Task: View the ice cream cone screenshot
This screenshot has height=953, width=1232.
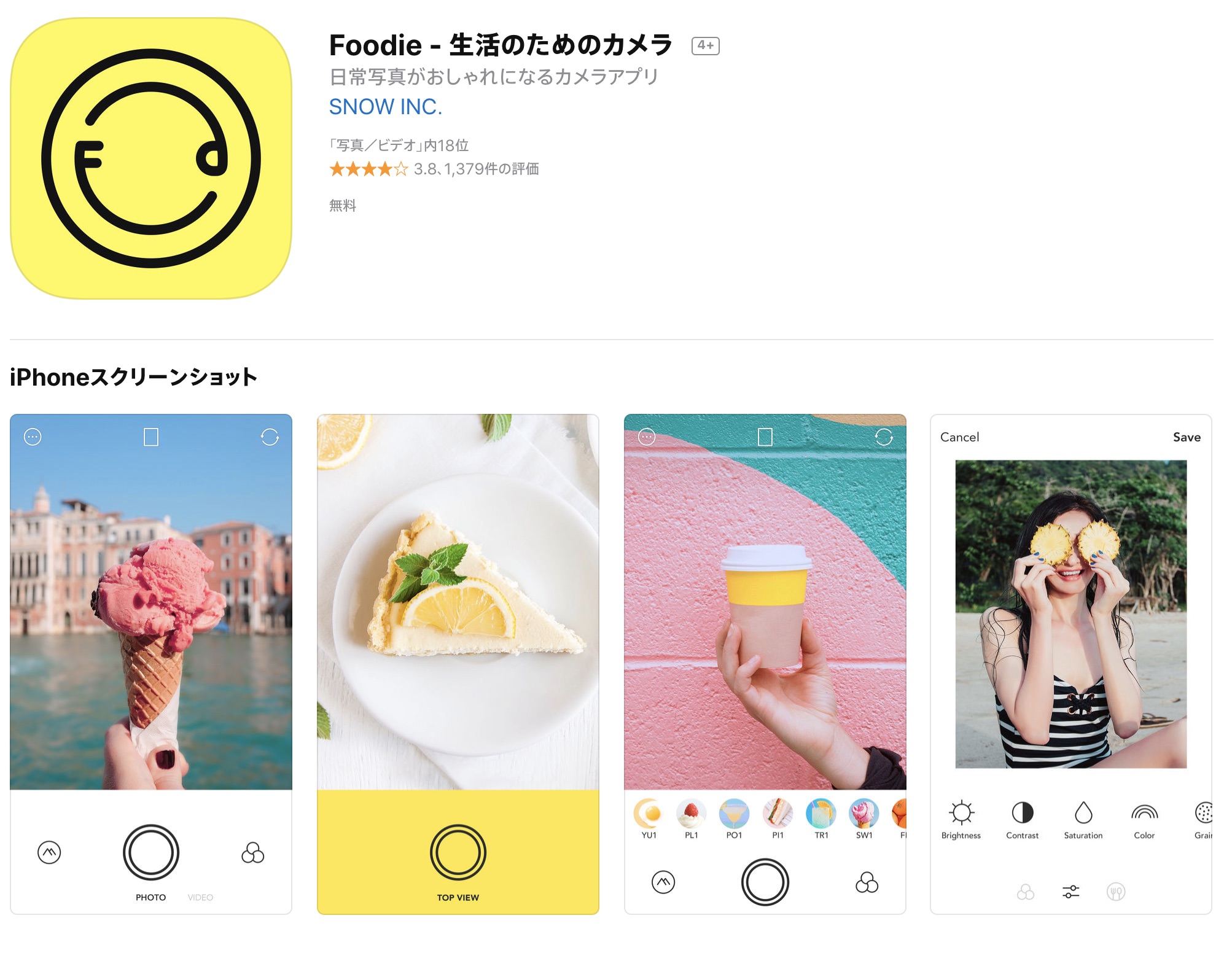Action: click(x=151, y=663)
